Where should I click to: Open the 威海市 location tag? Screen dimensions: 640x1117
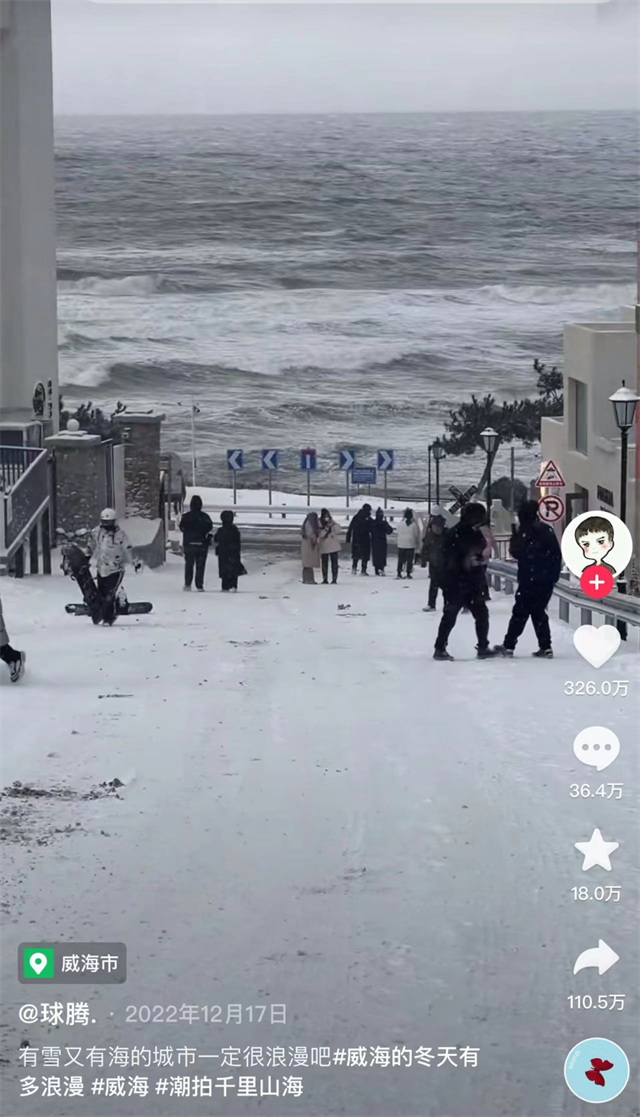(72, 963)
